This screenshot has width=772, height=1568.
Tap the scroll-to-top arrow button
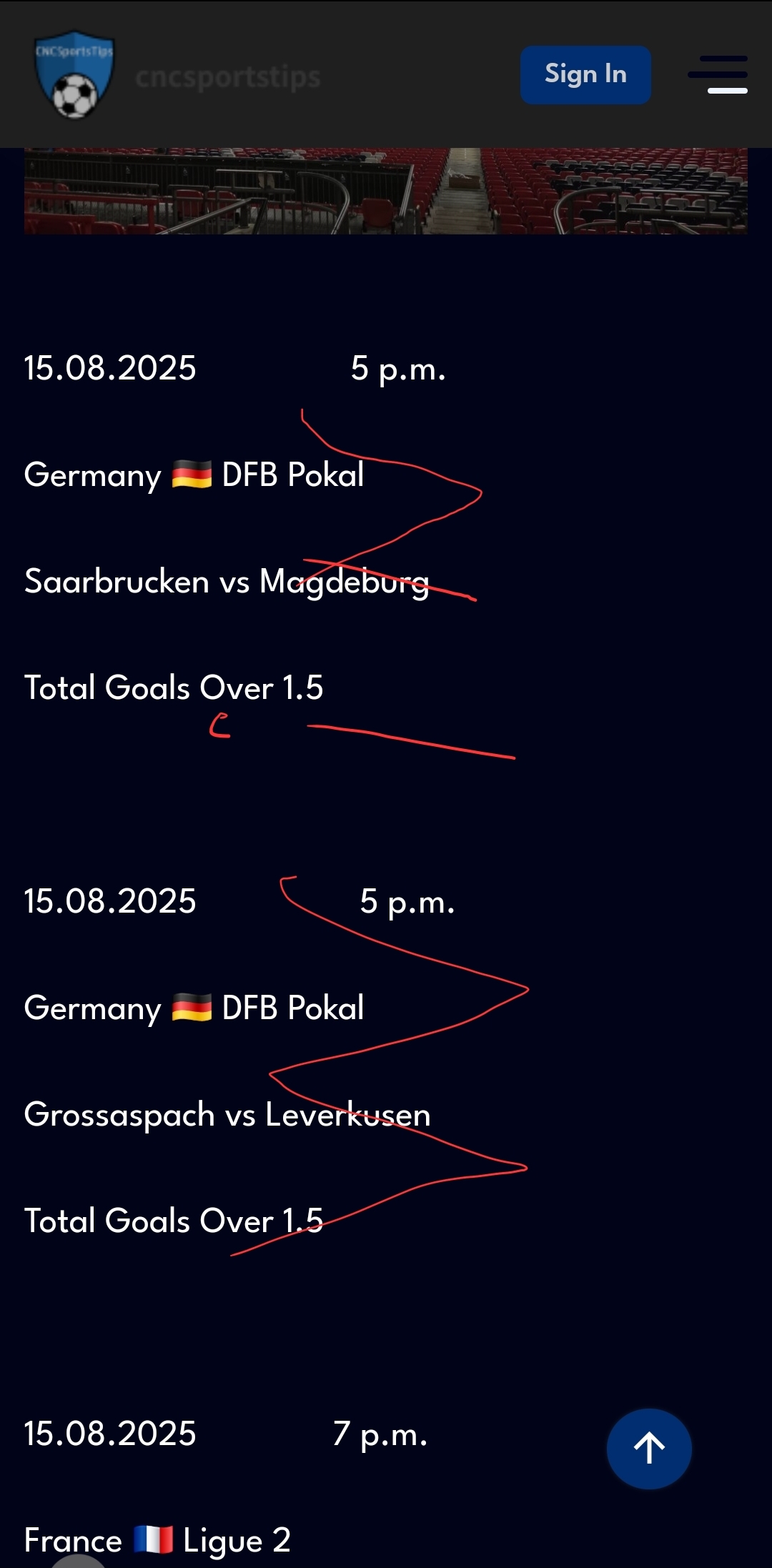pos(649,1449)
